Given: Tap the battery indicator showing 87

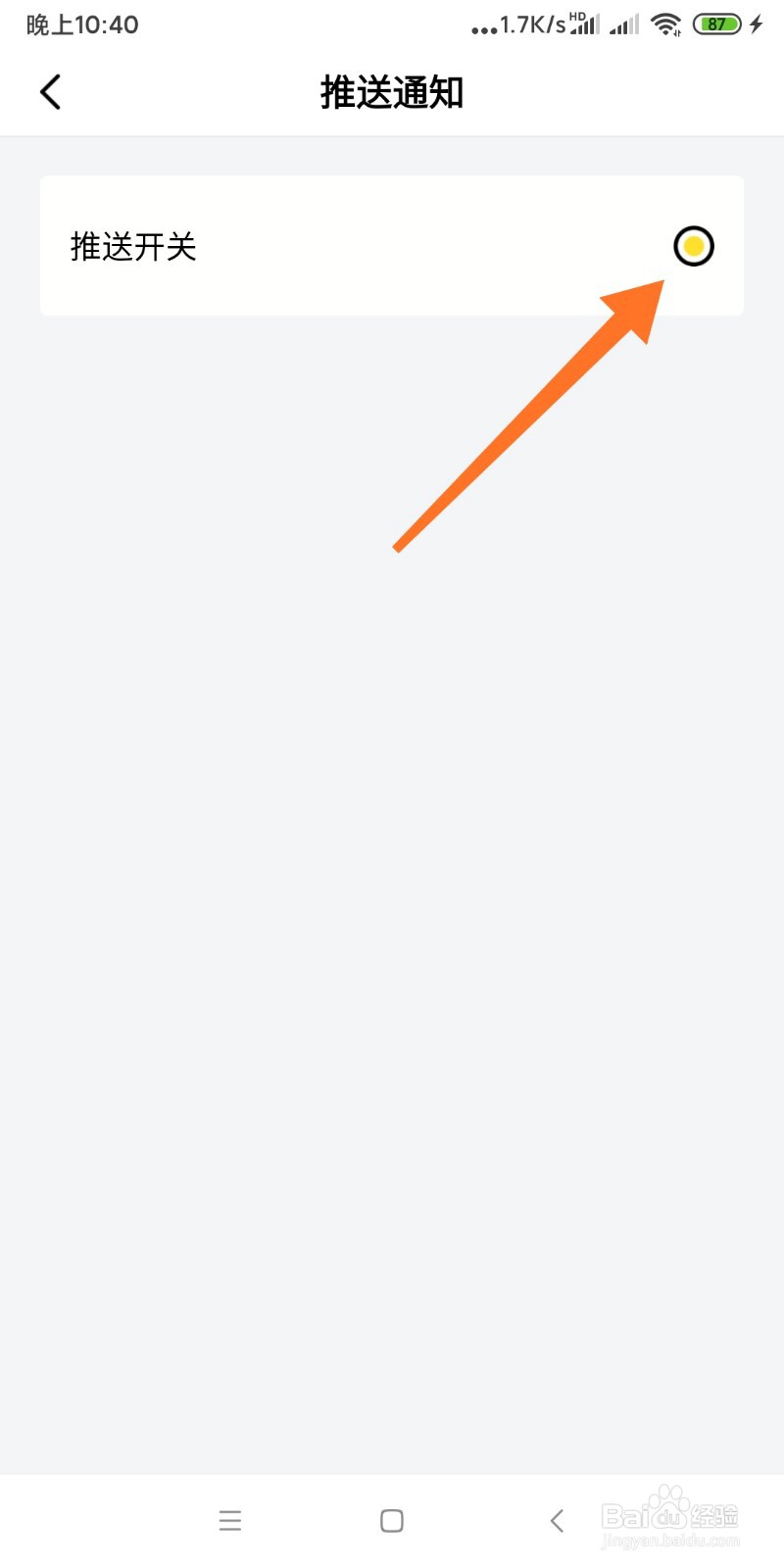Looking at the screenshot, I should point(716,23).
